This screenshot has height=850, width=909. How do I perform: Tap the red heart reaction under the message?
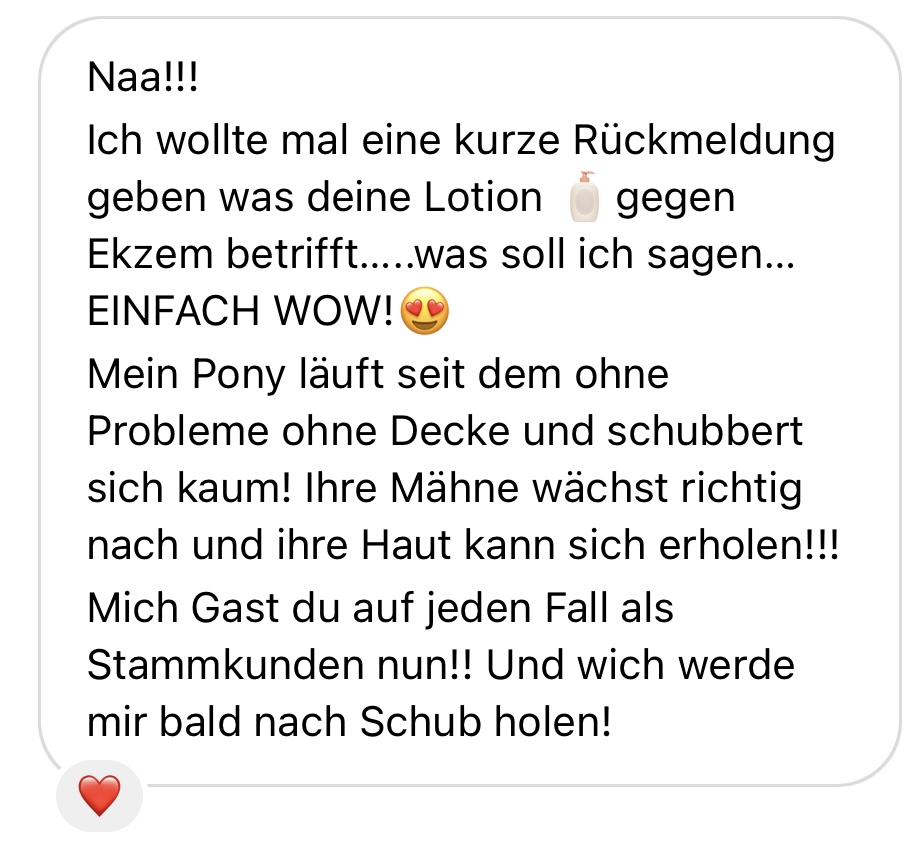99,796
